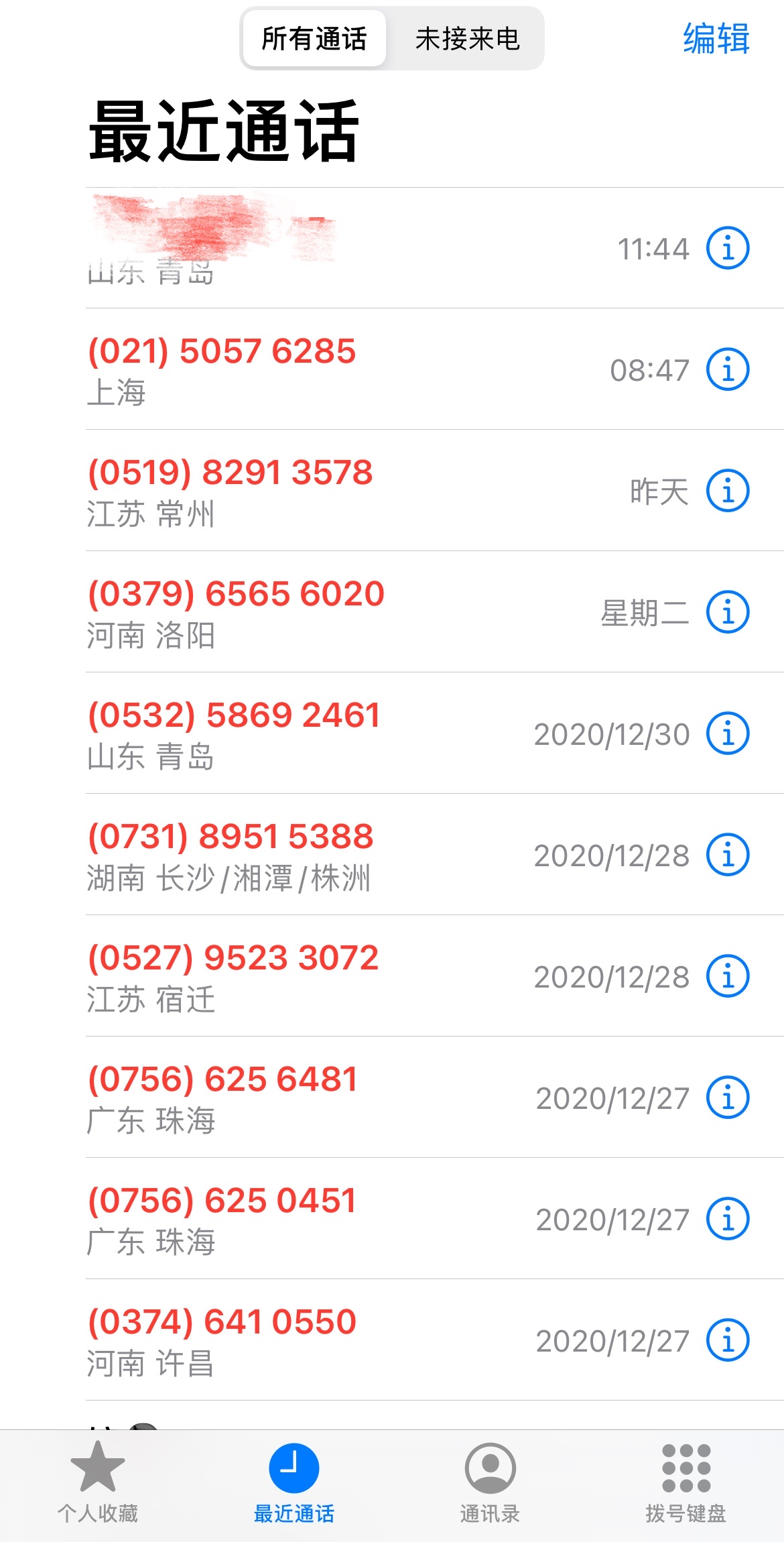Screen dimensions: 784x1542
Task: View info for (0731) 8951 5388
Action: tap(728, 855)
